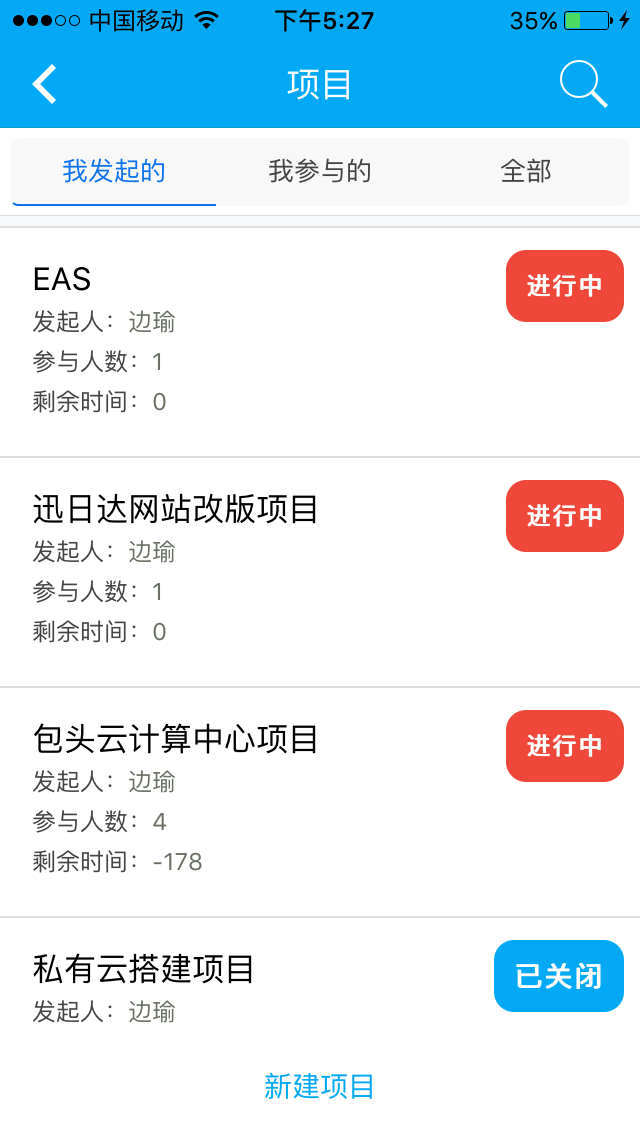Select the 我发起的 tab
This screenshot has height=1136, width=640.
114,172
